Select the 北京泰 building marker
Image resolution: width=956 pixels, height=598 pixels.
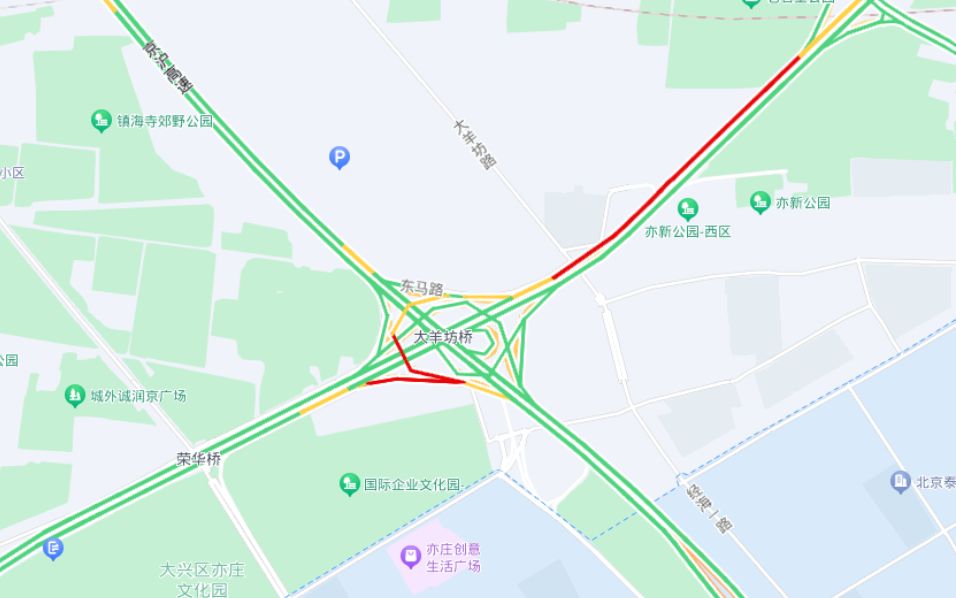pos(900,482)
